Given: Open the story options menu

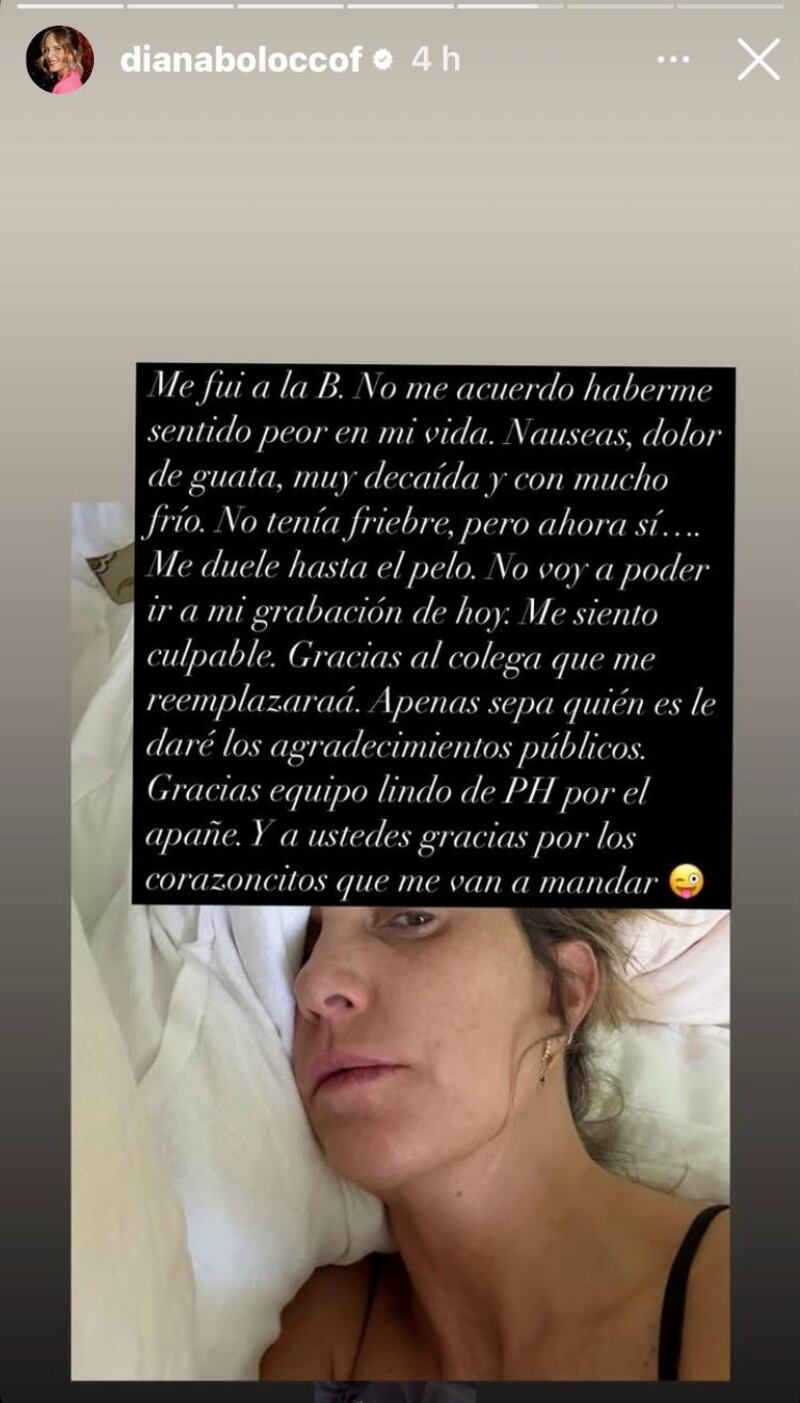Looking at the screenshot, I should coord(673,60).
